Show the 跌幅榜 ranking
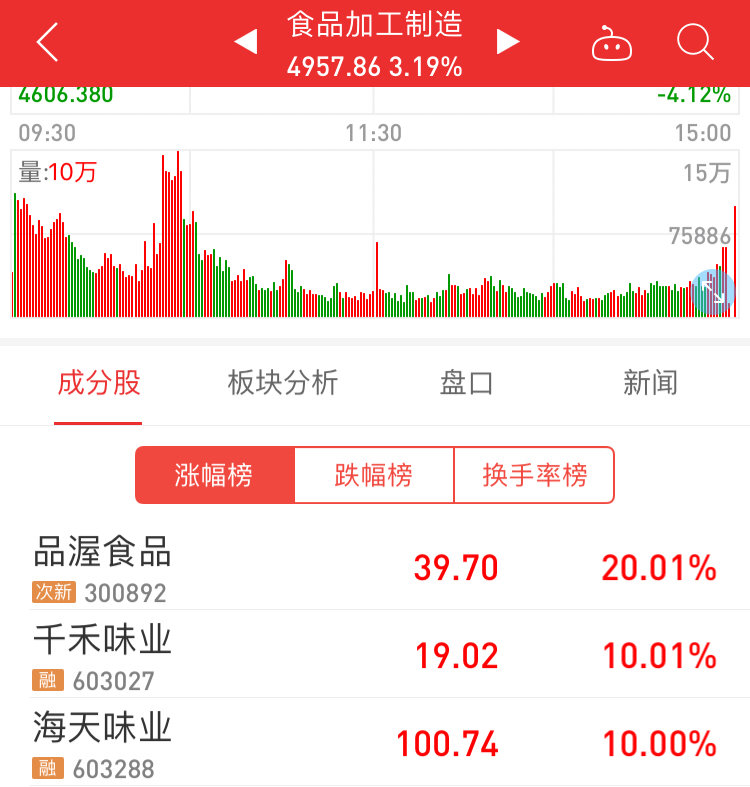This screenshot has width=750, height=787. [x=374, y=475]
